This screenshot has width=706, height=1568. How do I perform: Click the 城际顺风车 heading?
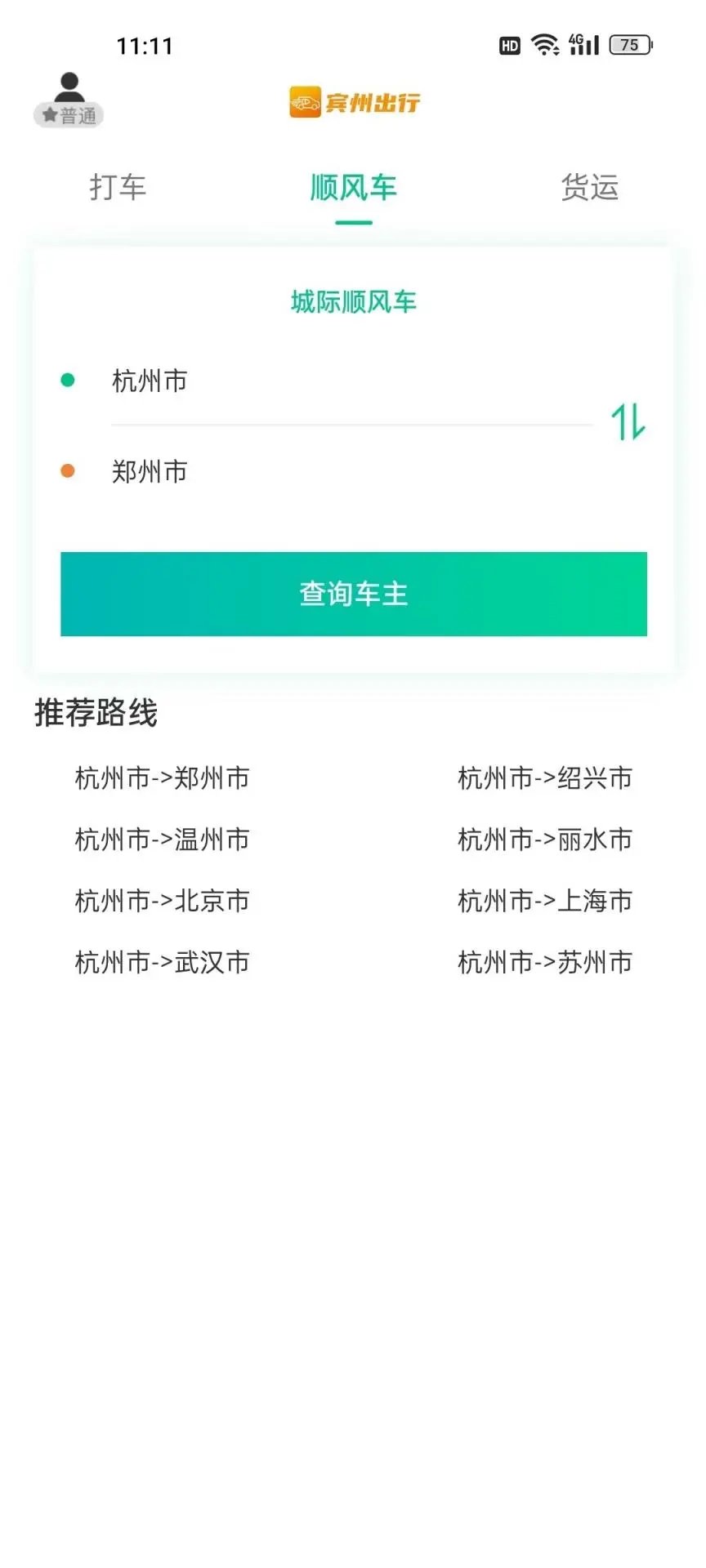352,301
